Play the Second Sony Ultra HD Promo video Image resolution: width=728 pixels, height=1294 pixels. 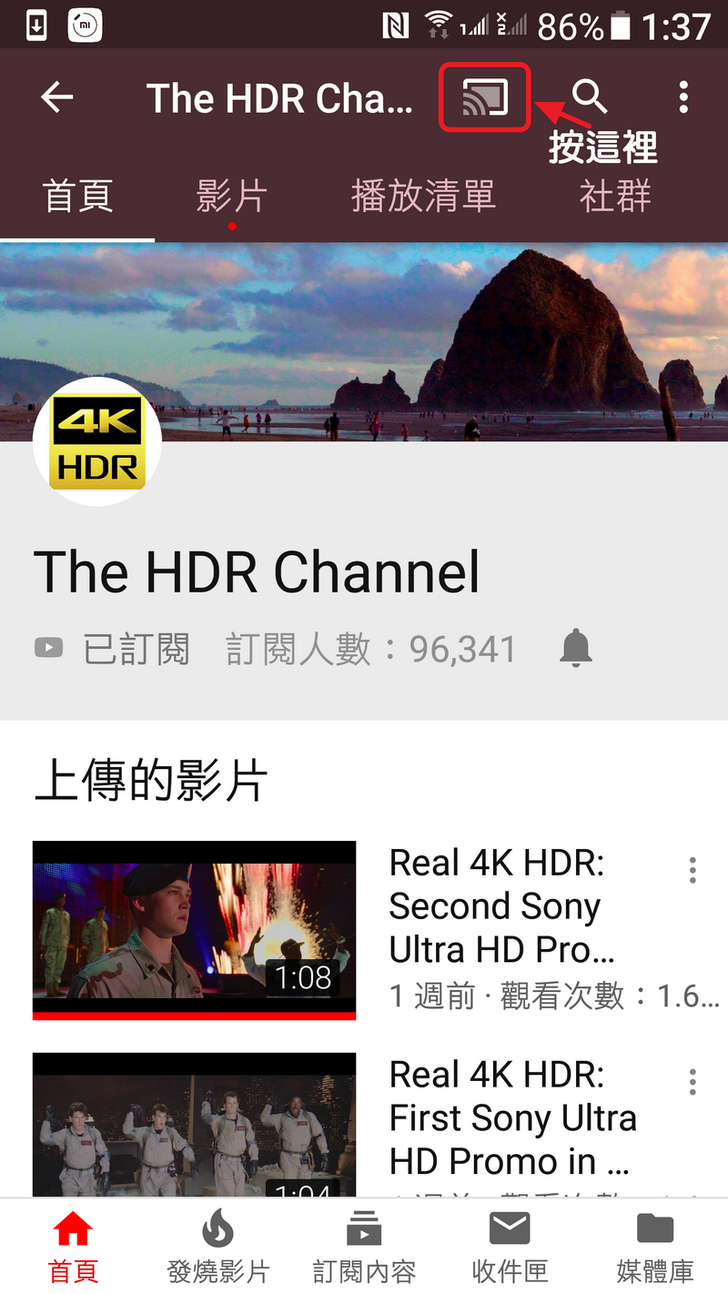(194, 929)
